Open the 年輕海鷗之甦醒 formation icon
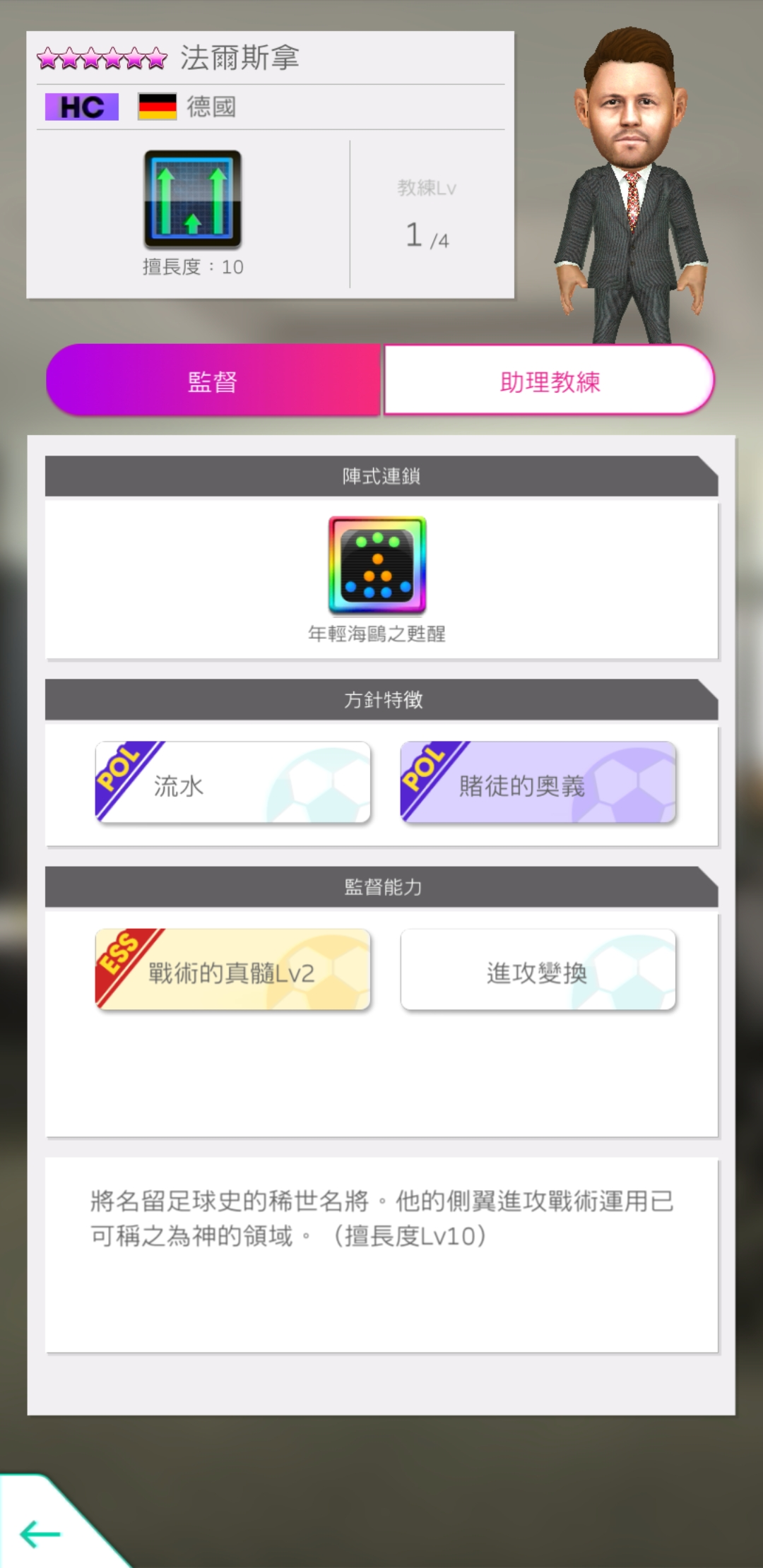The width and height of the screenshot is (763, 1568). (x=377, y=565)
